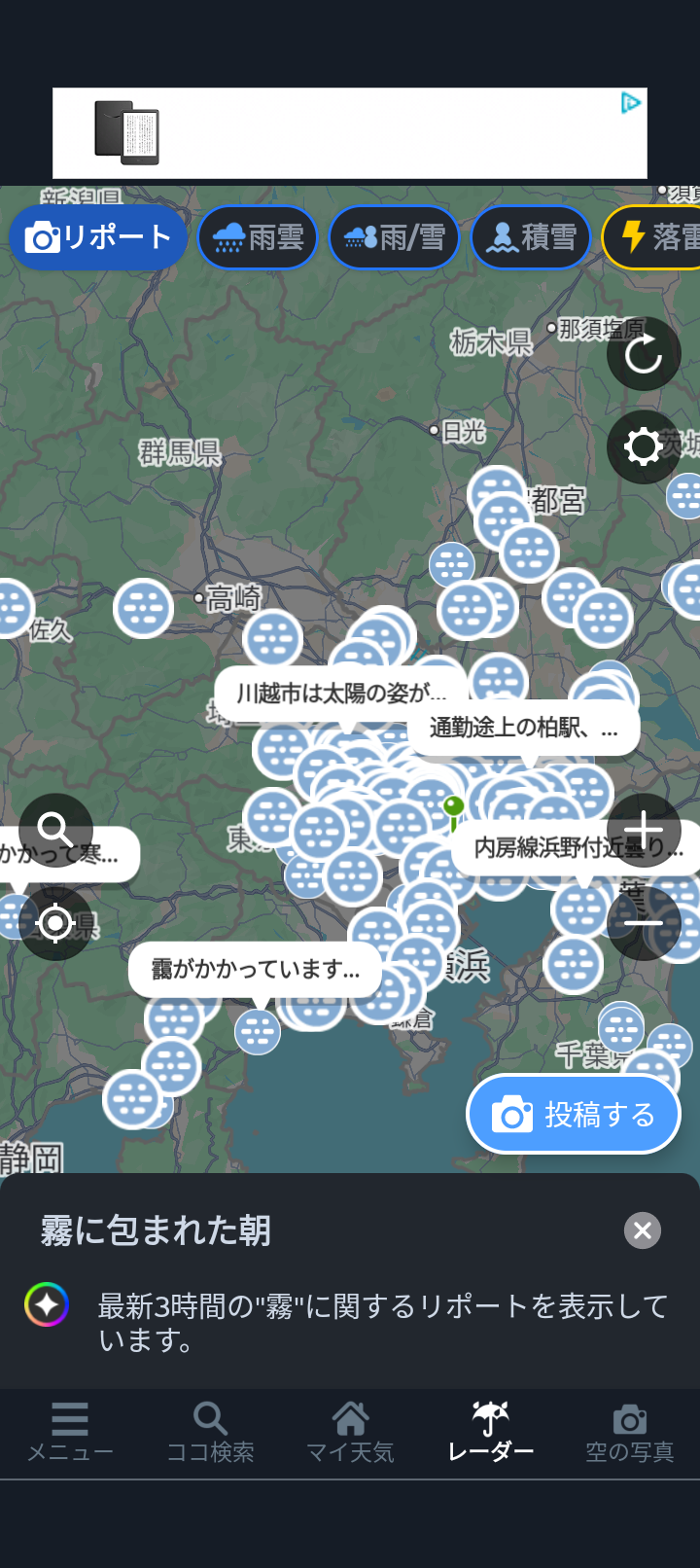
Task: Zoom out with the minus button
Action: pos(643,922)
